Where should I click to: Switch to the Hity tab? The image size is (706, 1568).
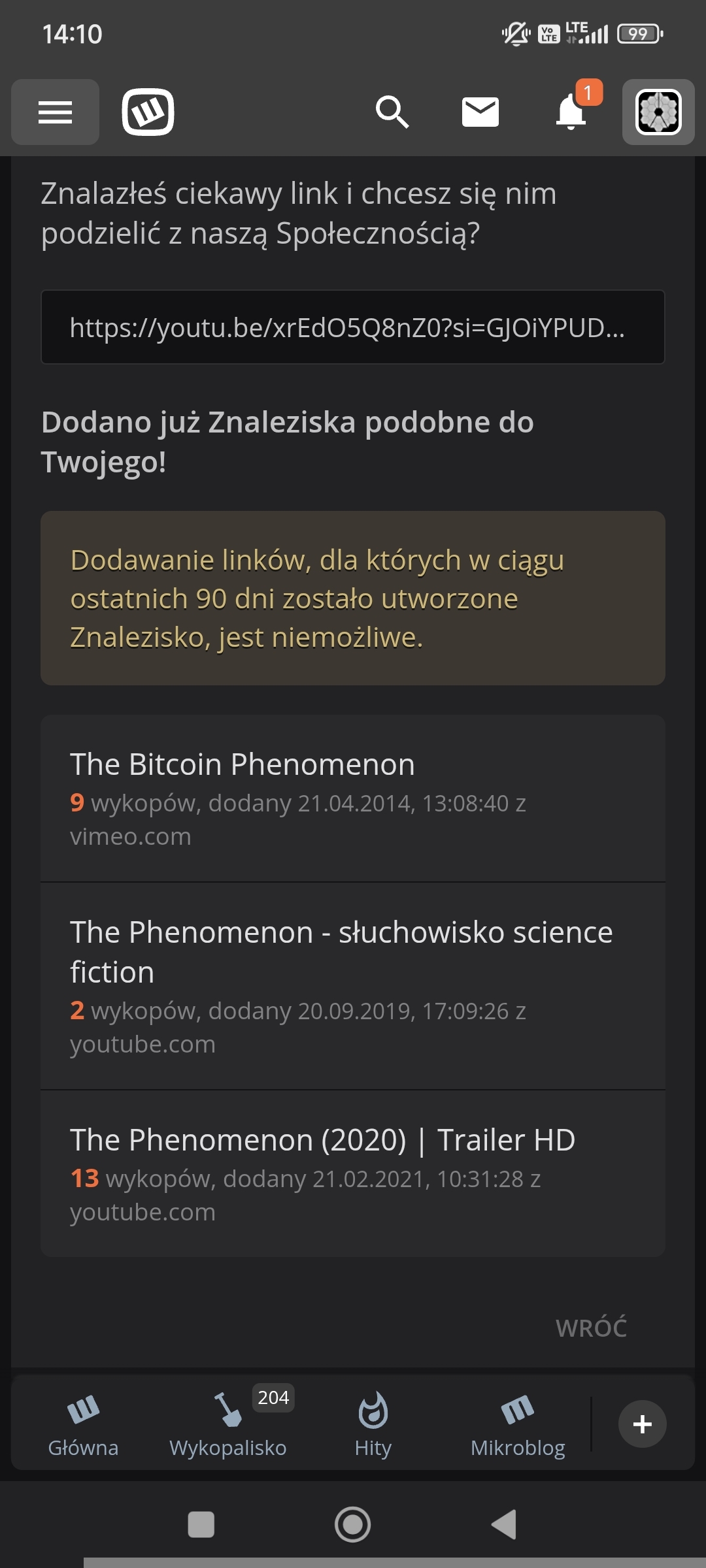(x=373, y=1424)
